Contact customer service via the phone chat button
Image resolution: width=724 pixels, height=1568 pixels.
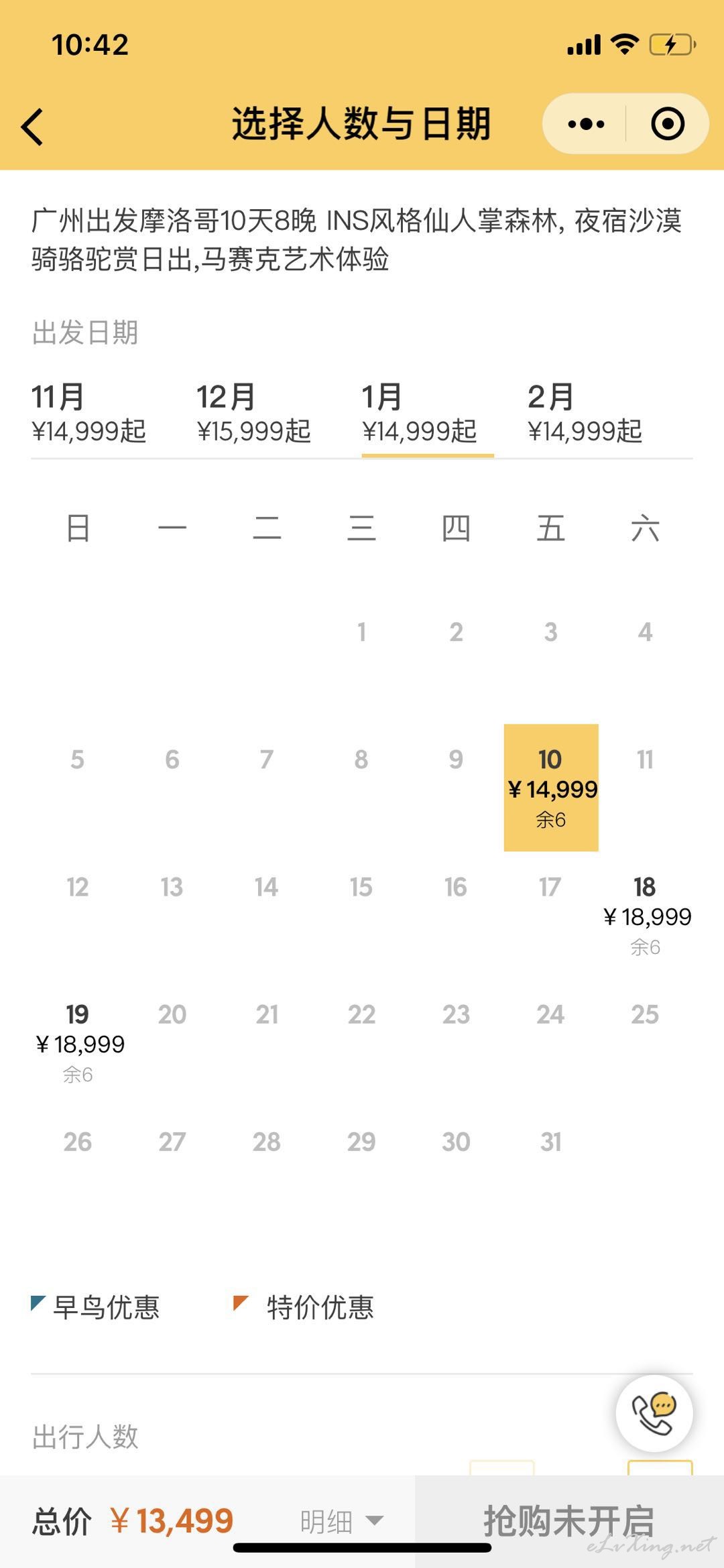click(654, 1412)
